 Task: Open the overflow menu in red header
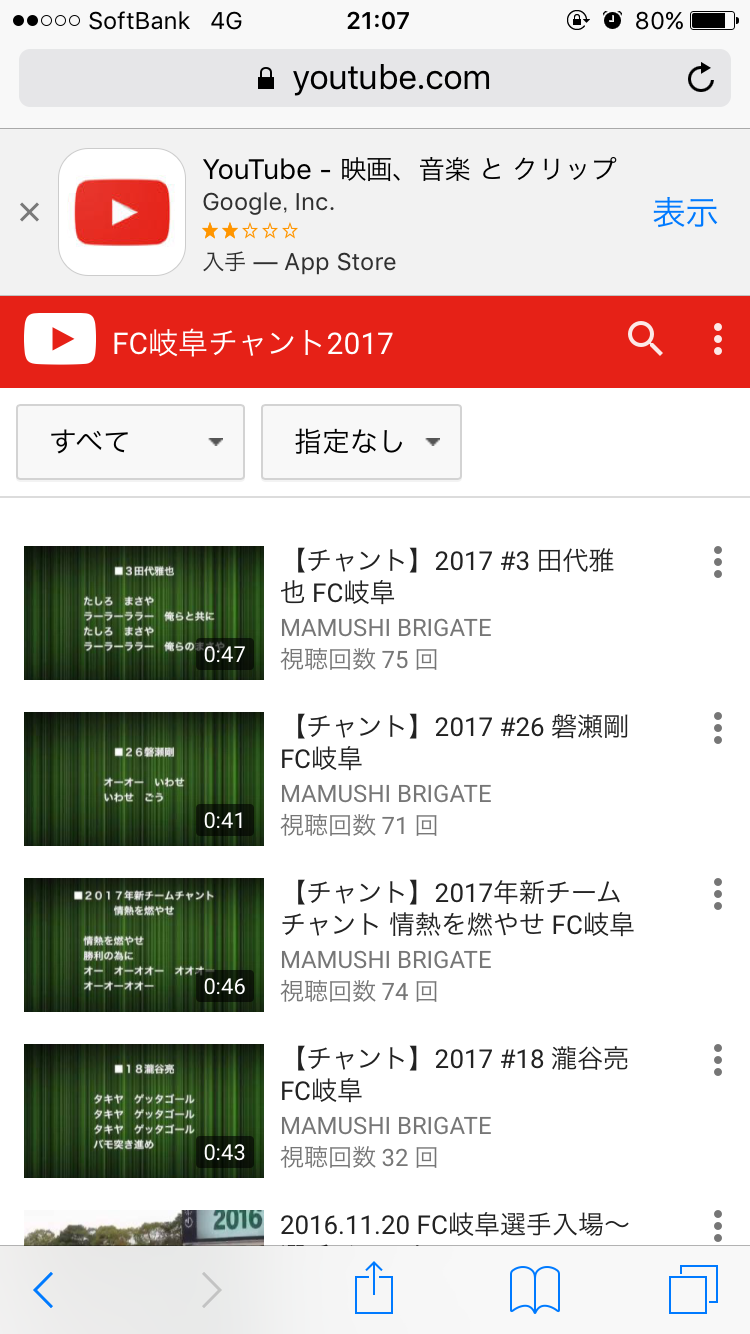click(718, 340)
